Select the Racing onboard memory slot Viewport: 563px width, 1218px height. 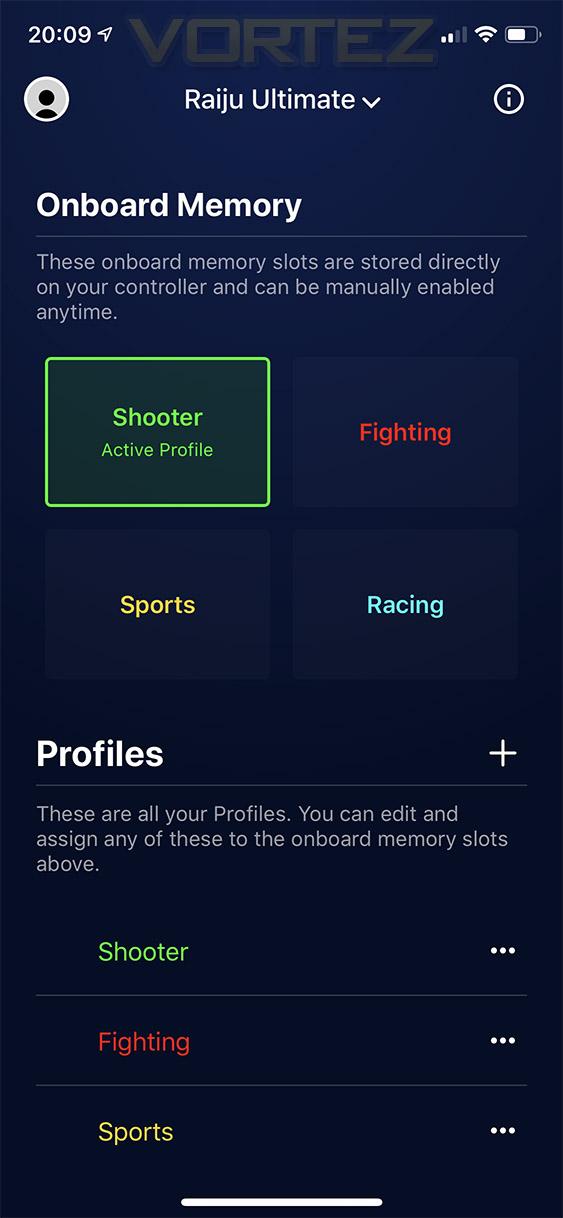(405, 604)
